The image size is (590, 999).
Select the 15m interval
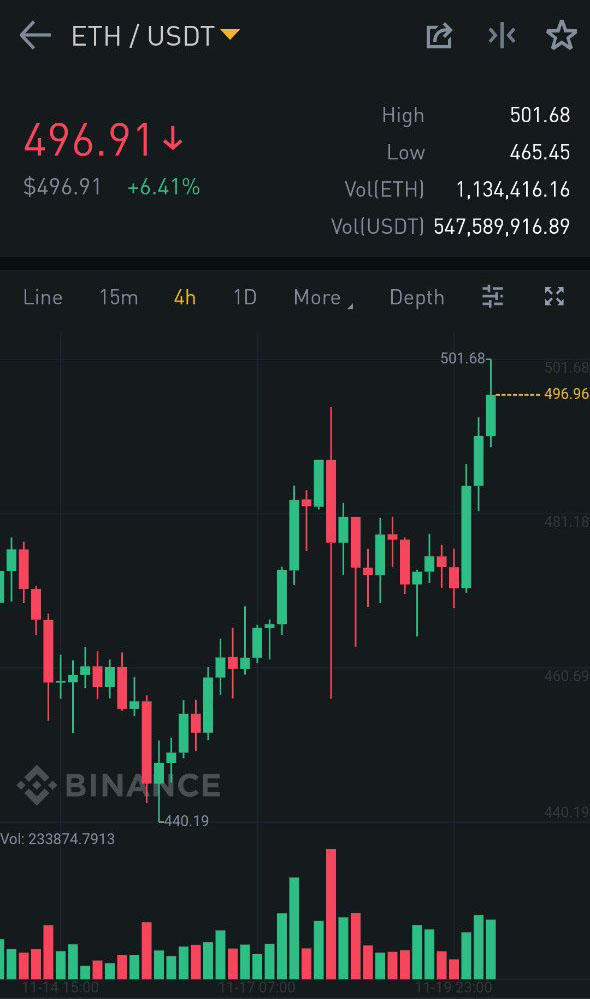(x=119, y=297)
